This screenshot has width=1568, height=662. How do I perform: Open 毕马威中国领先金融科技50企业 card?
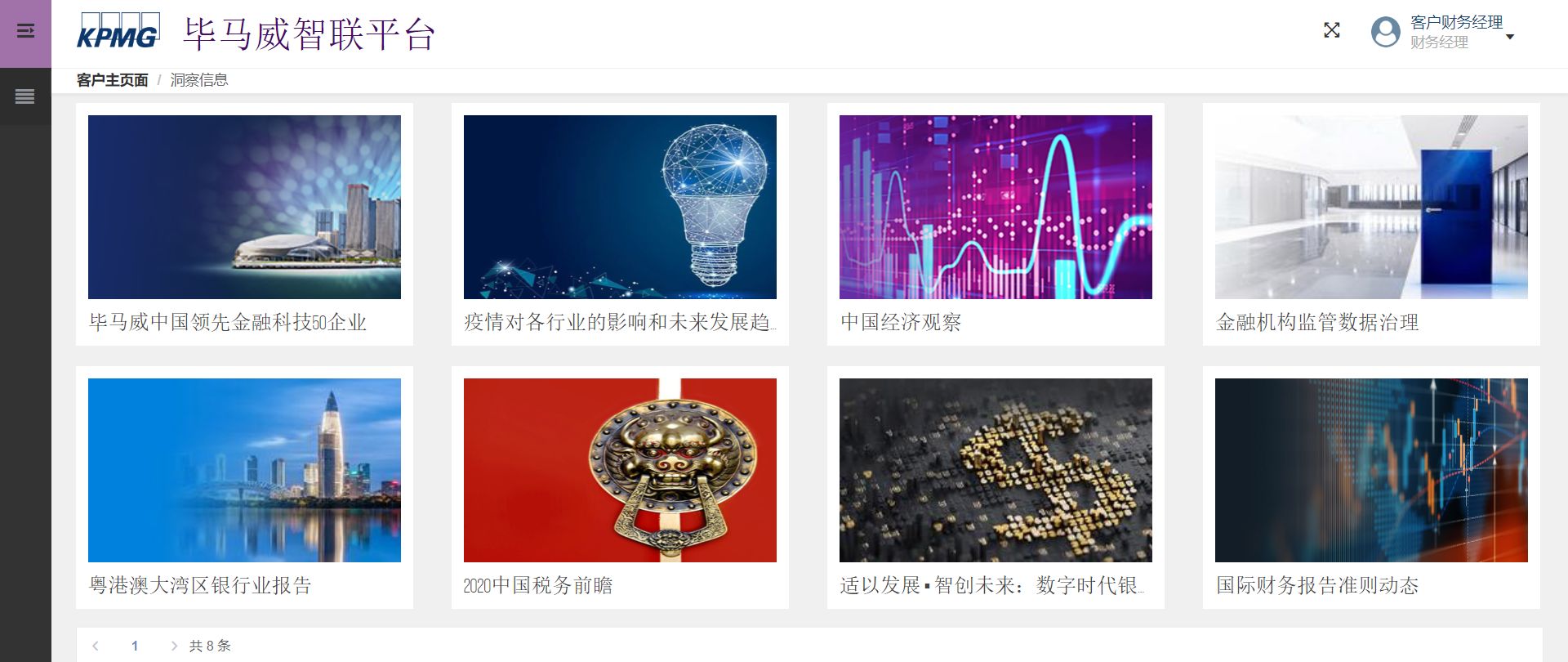point(244,224)
